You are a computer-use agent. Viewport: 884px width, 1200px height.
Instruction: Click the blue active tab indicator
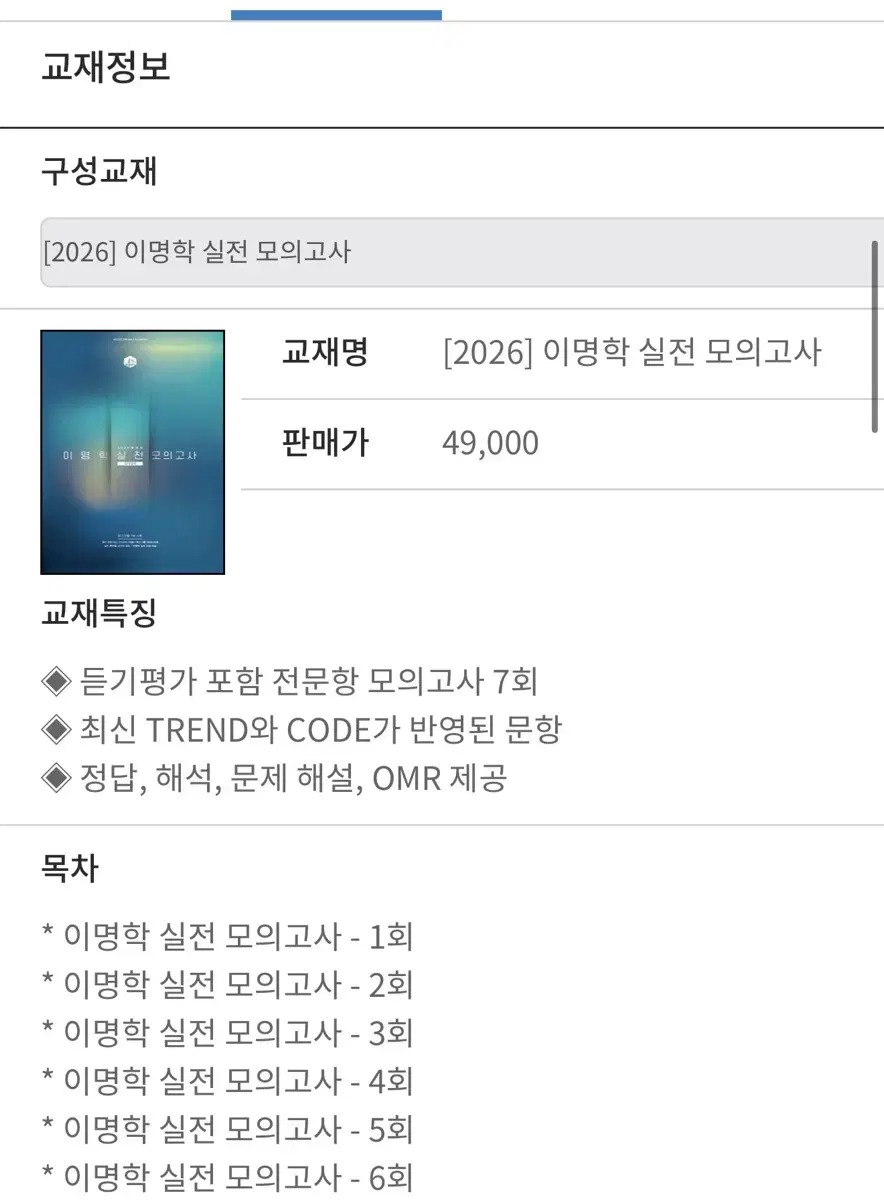336,10
